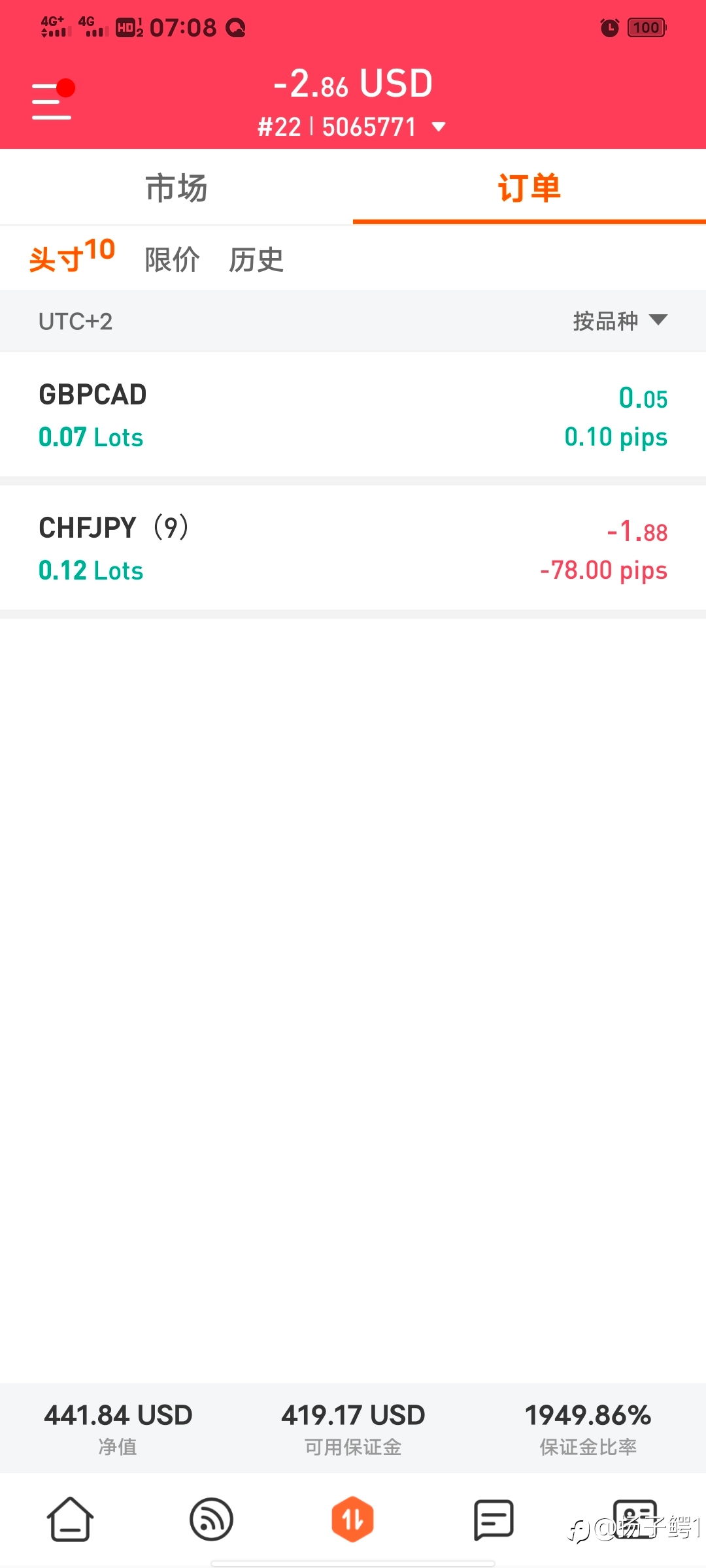Expand the account selector #22 | 5065771
This screenshot has height=1568, width=706.
pos(352,127)
